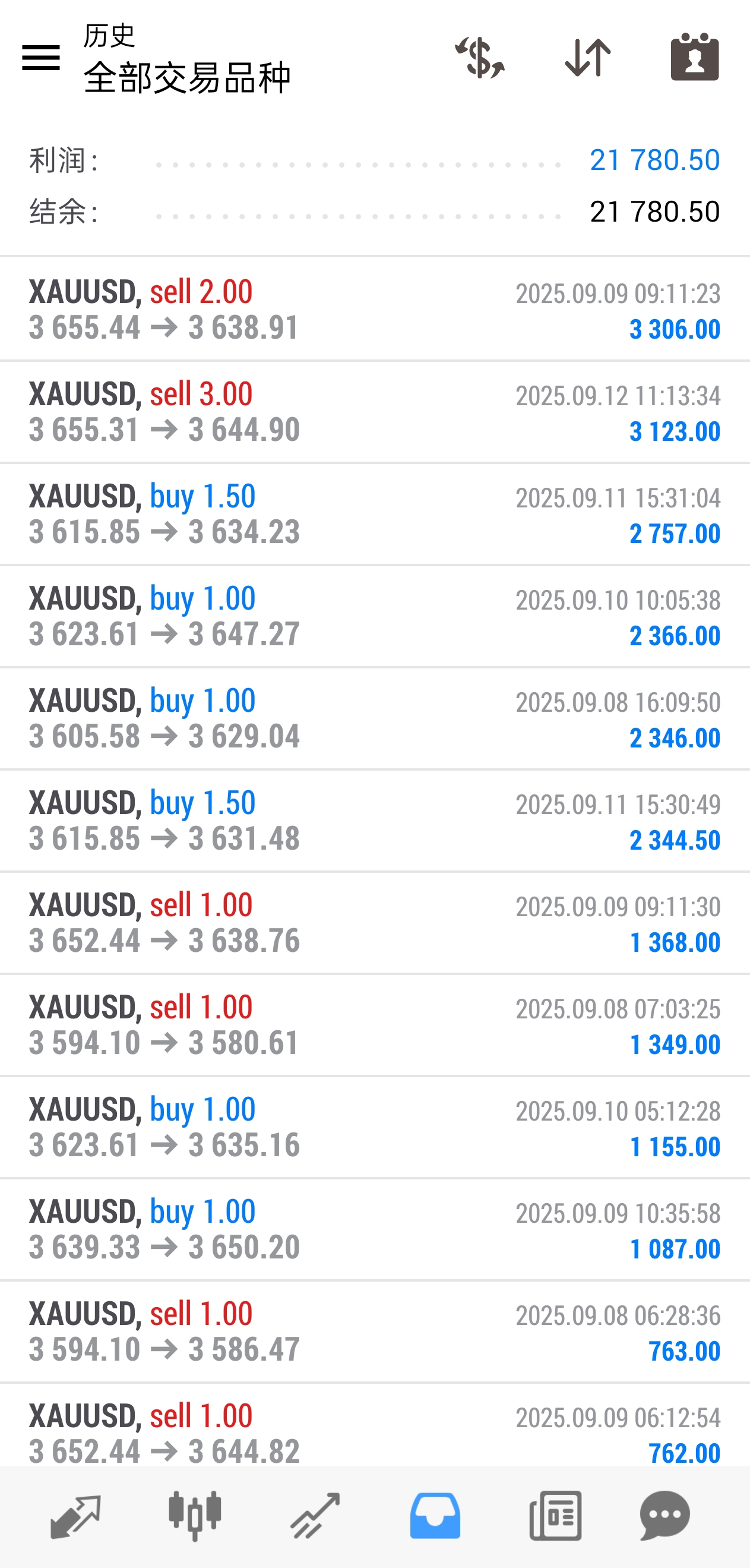Open the sell 1.00 trade with profit 1 349.00
The width and height of the screenshot is (750, 1568).
[x=375, y=1026]
